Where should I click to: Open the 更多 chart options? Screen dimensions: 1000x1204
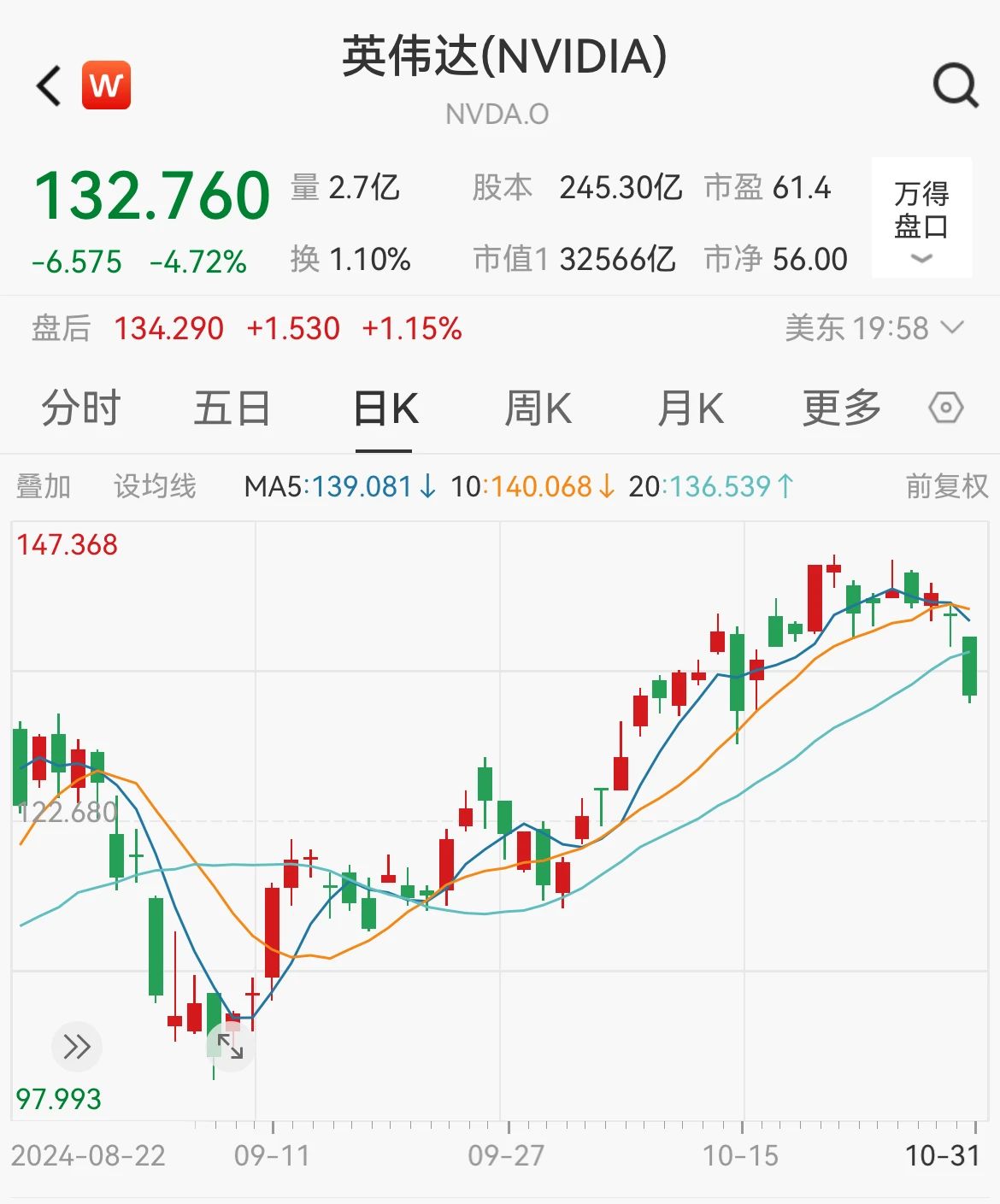842,408
